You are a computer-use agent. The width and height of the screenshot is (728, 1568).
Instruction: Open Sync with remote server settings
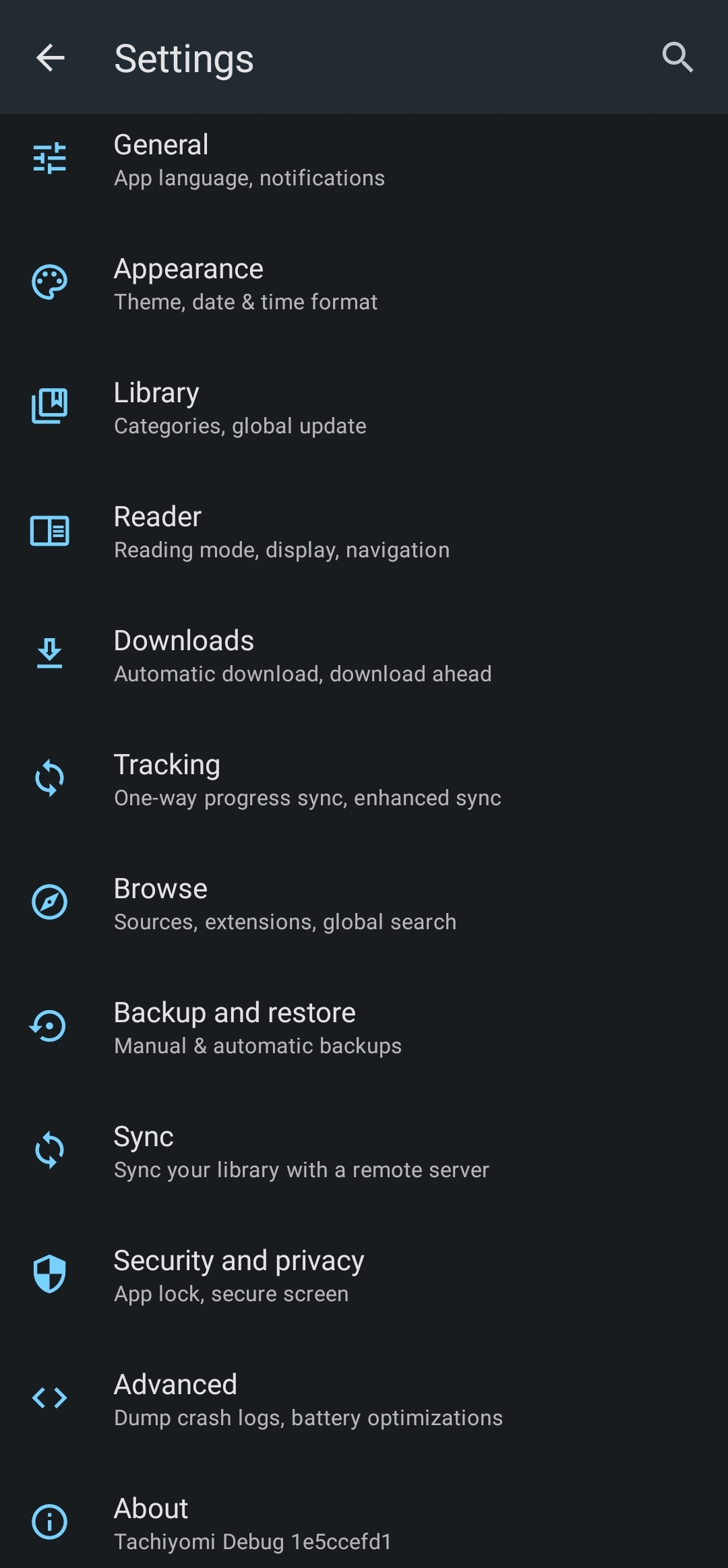coord(364,1152)
